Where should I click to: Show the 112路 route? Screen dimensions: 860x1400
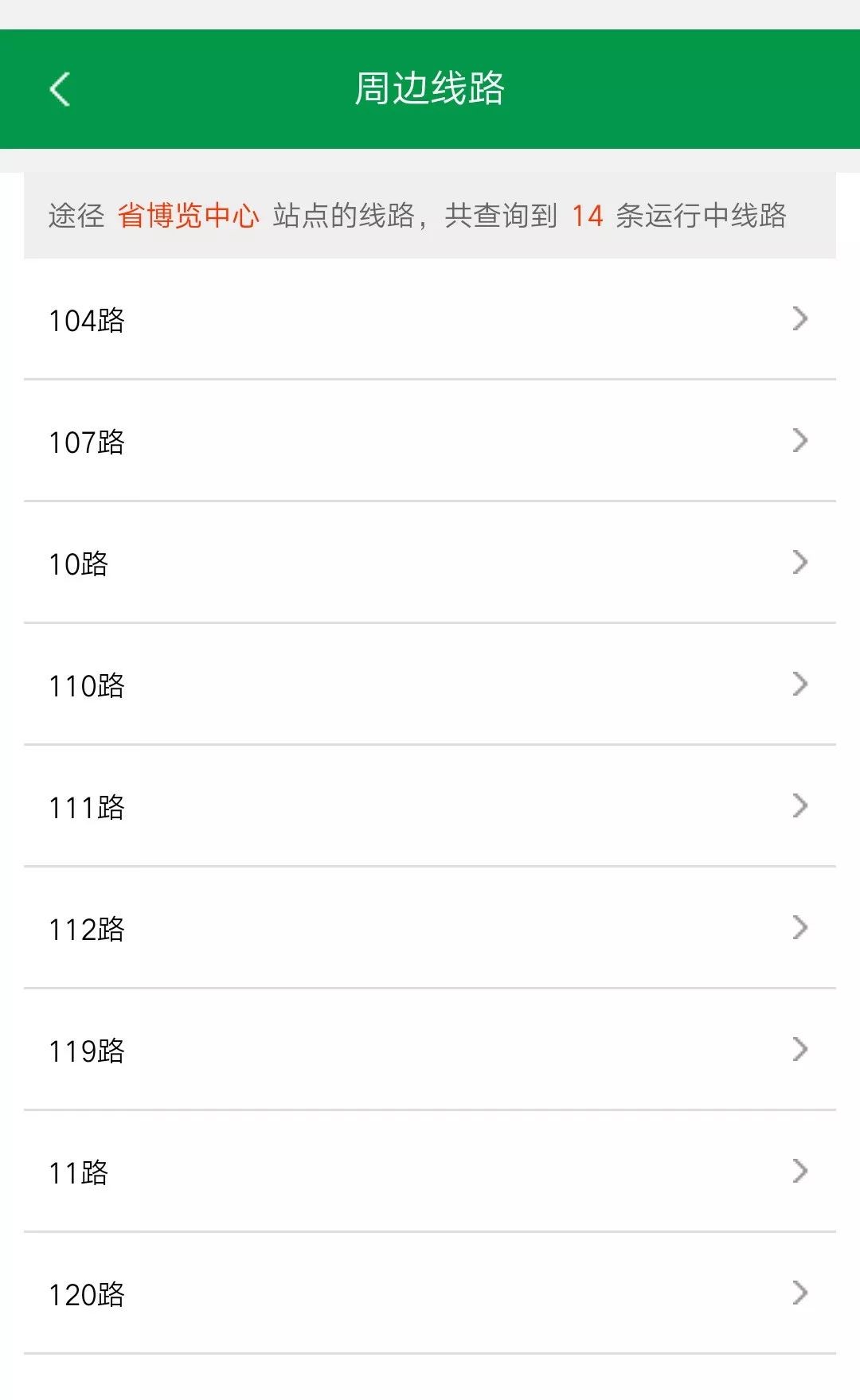[430, 929]
